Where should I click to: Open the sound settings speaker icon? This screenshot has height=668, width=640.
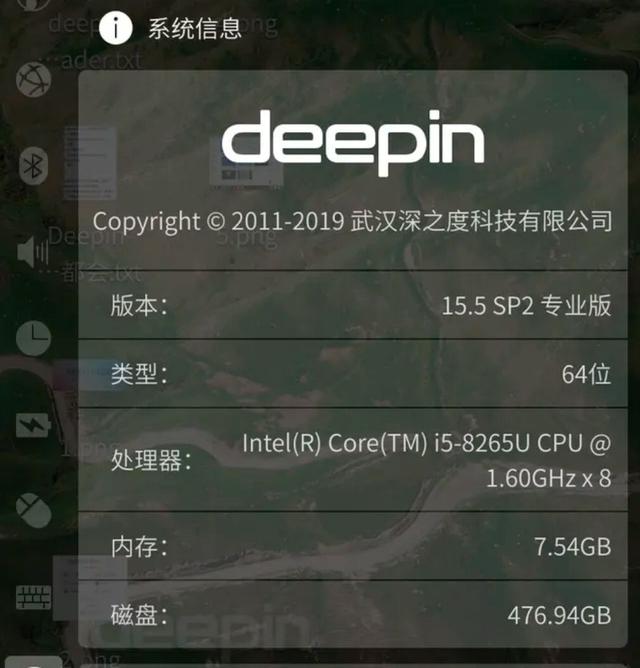(x=33, y=252)
